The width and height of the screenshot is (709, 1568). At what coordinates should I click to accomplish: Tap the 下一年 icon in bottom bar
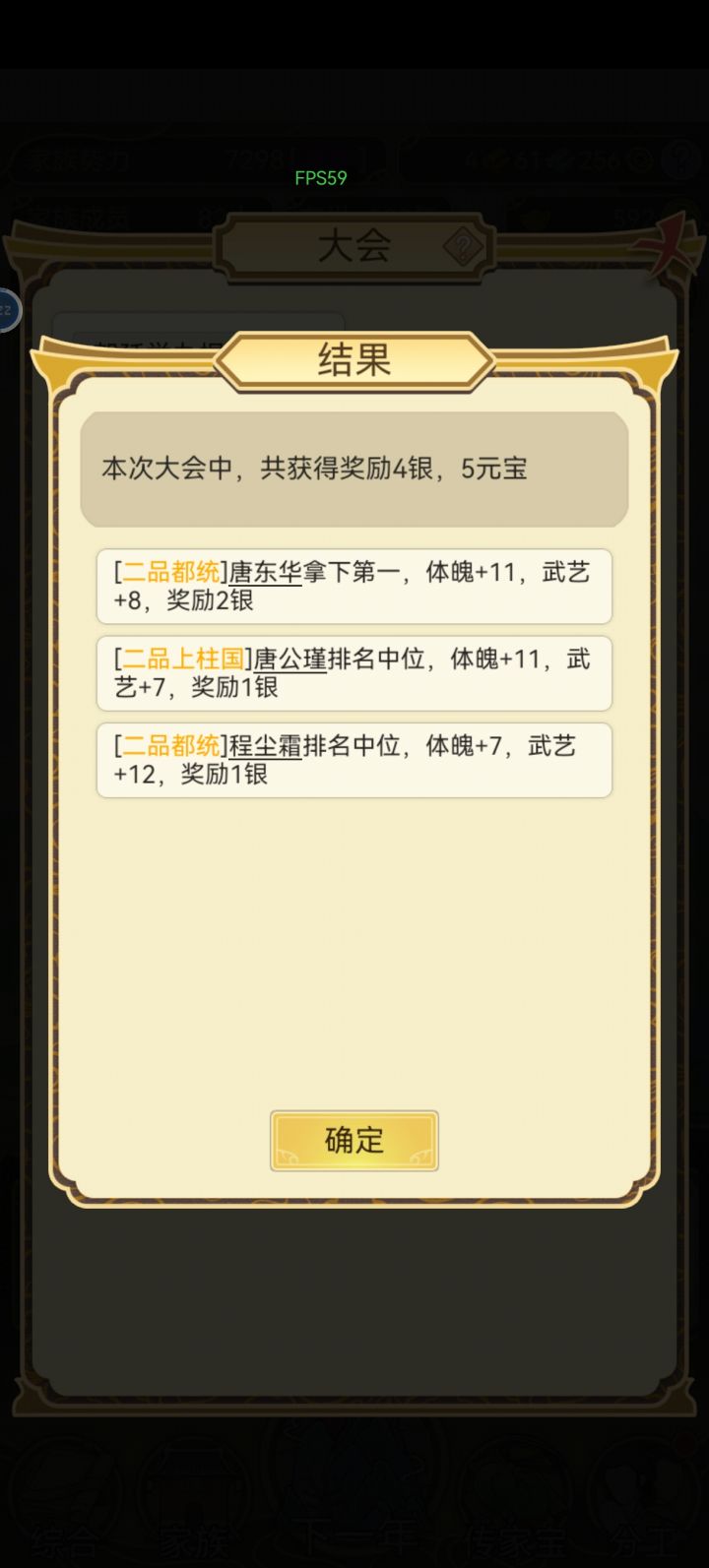(x=354, y=1486)
